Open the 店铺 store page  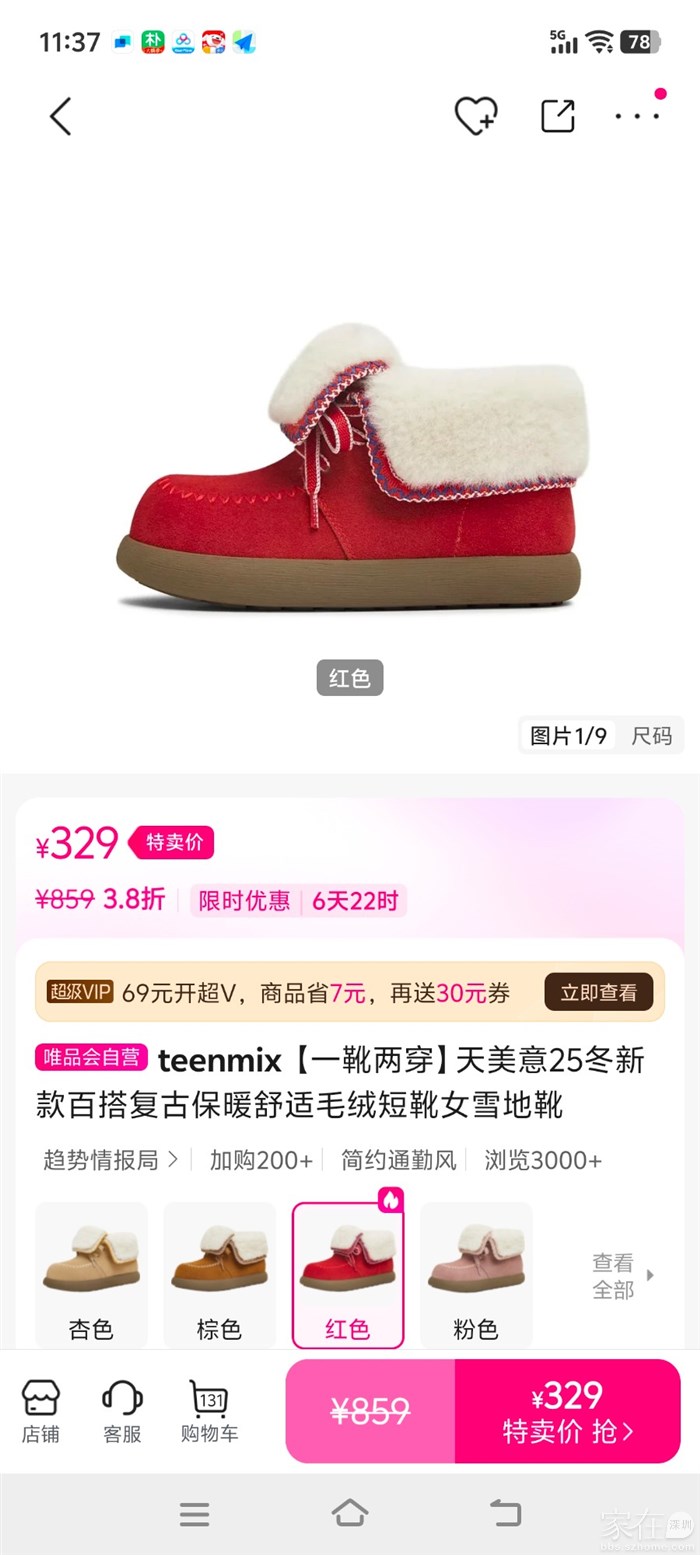[x=41, y=1411]
